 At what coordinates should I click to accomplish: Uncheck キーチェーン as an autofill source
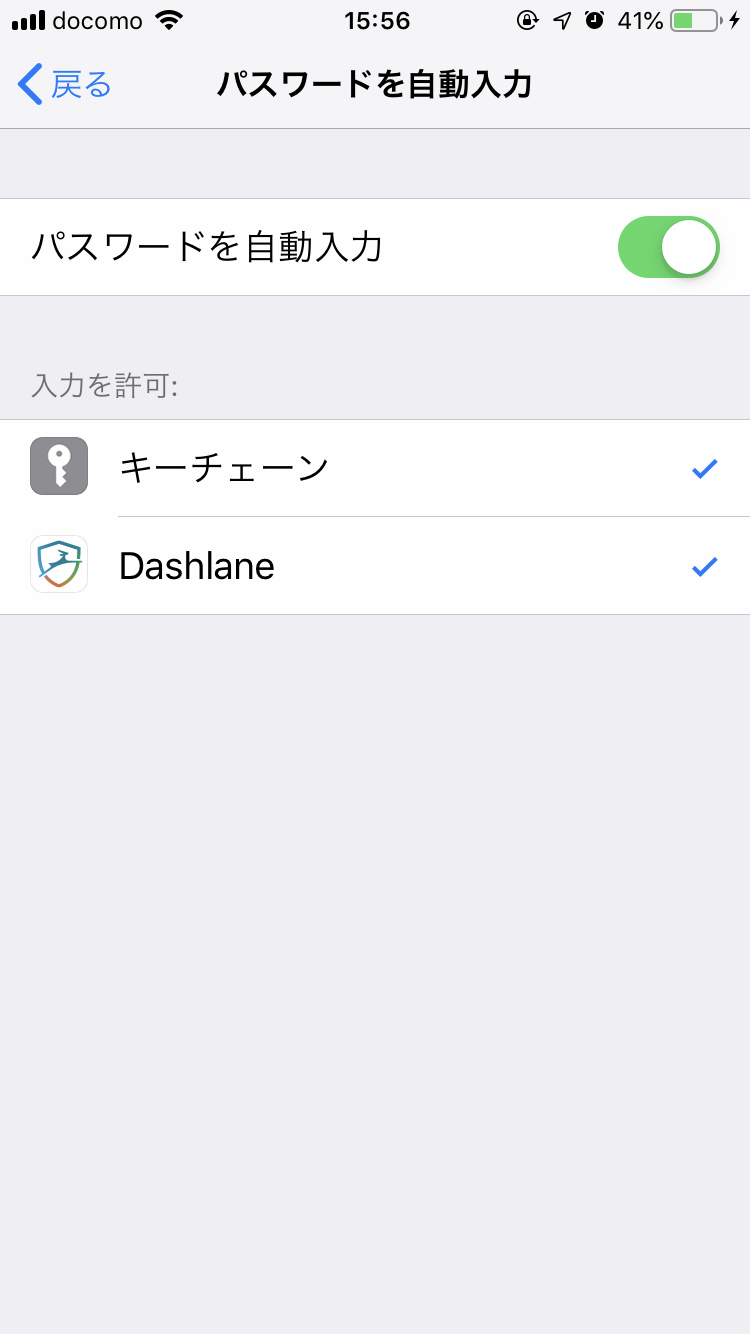coord(375,468)
